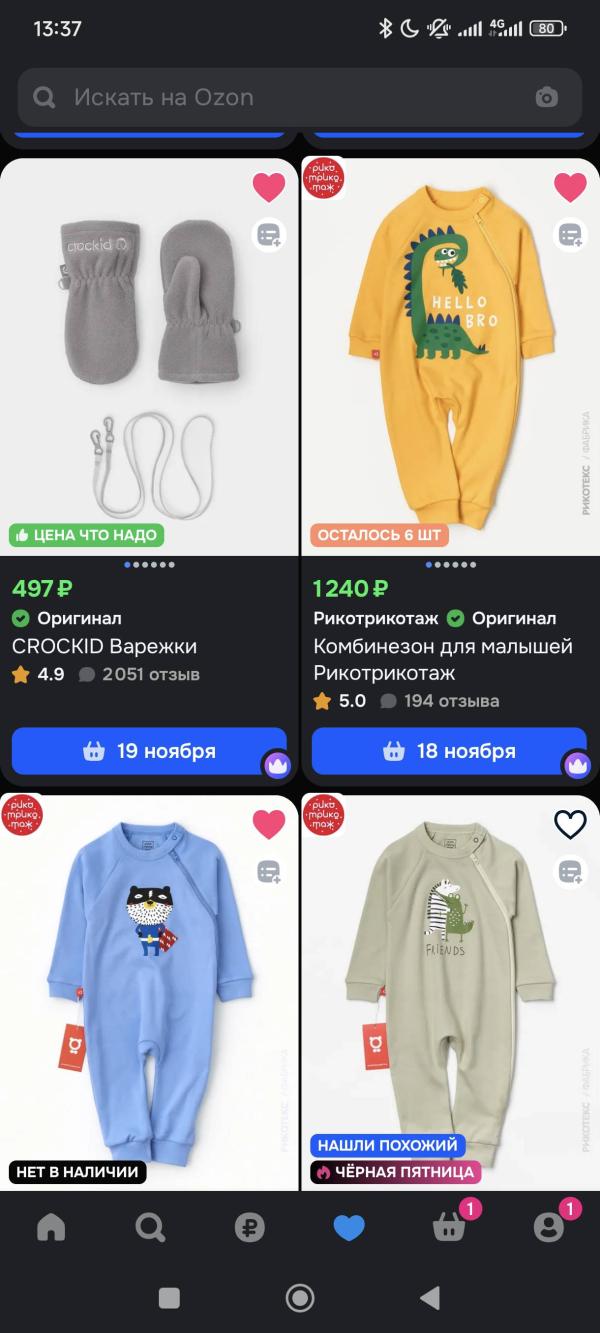This screenshot has height=1333, width=600.
Task: Remove CROCKID mittens from favorites
Action: click(268, 187)
